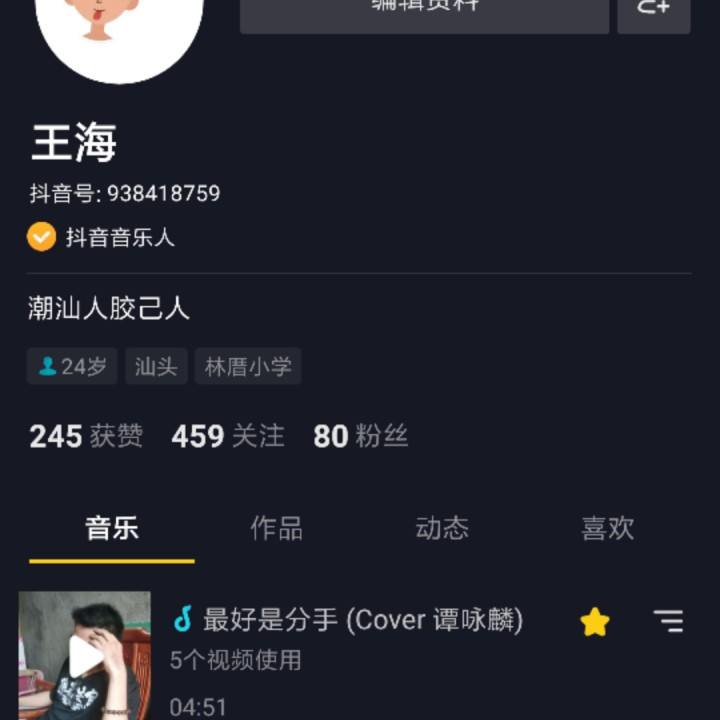This screenshot has height=720, width=720.
Task: Open the add friend icon button
Action: click(x=653, y=10)
